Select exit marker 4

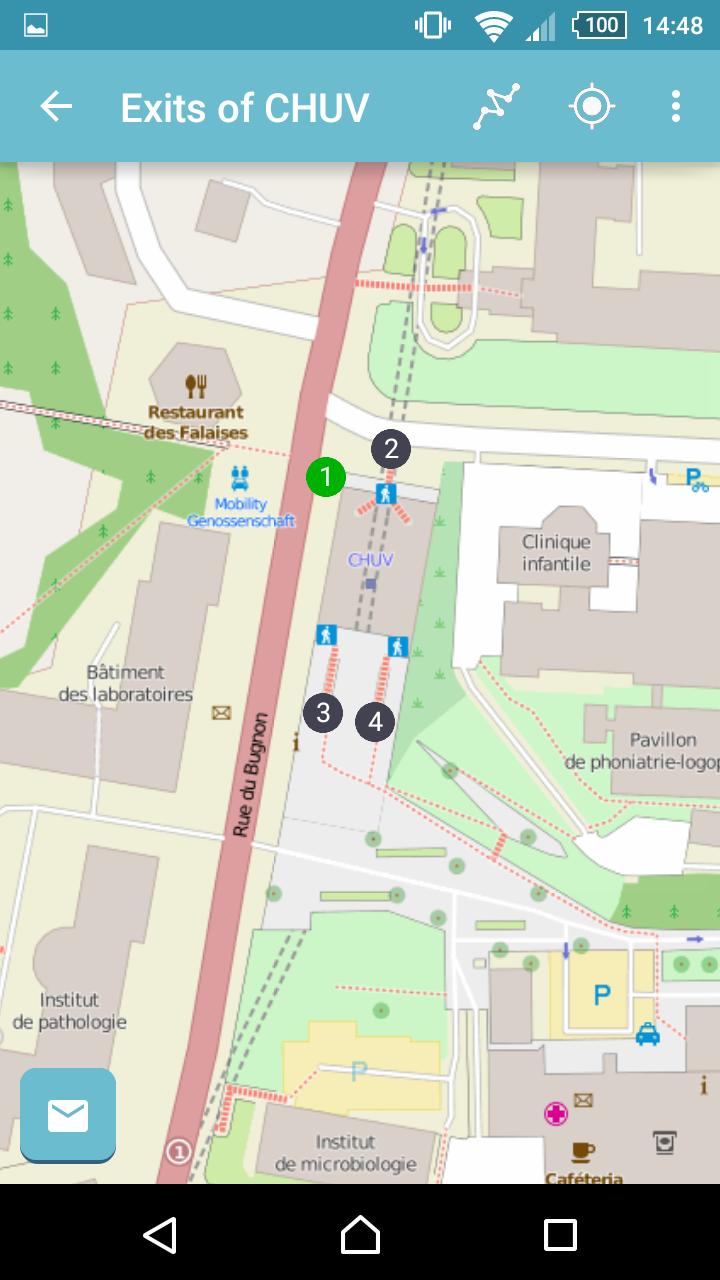[375, 721]
